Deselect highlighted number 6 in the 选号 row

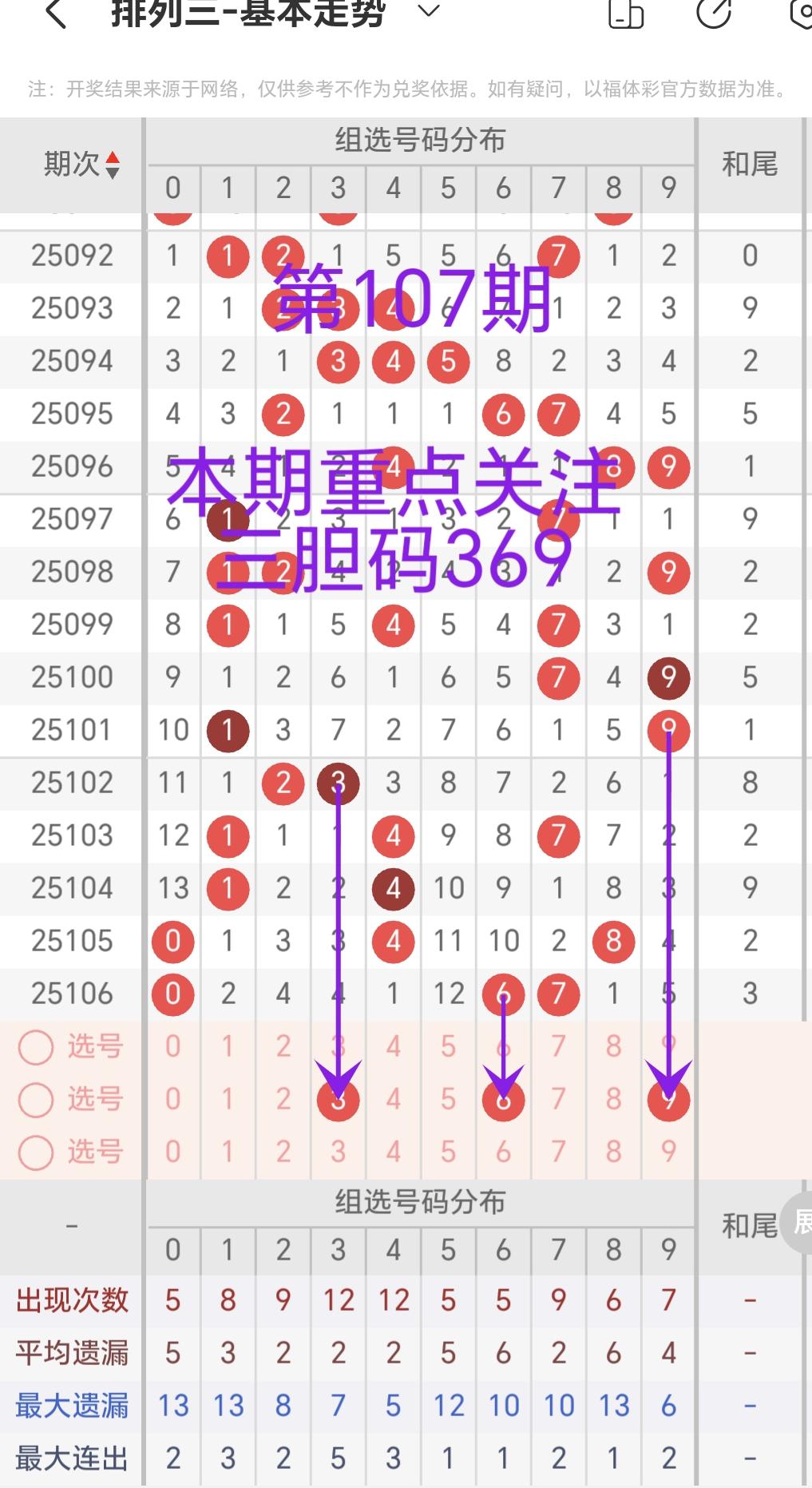503,1100
